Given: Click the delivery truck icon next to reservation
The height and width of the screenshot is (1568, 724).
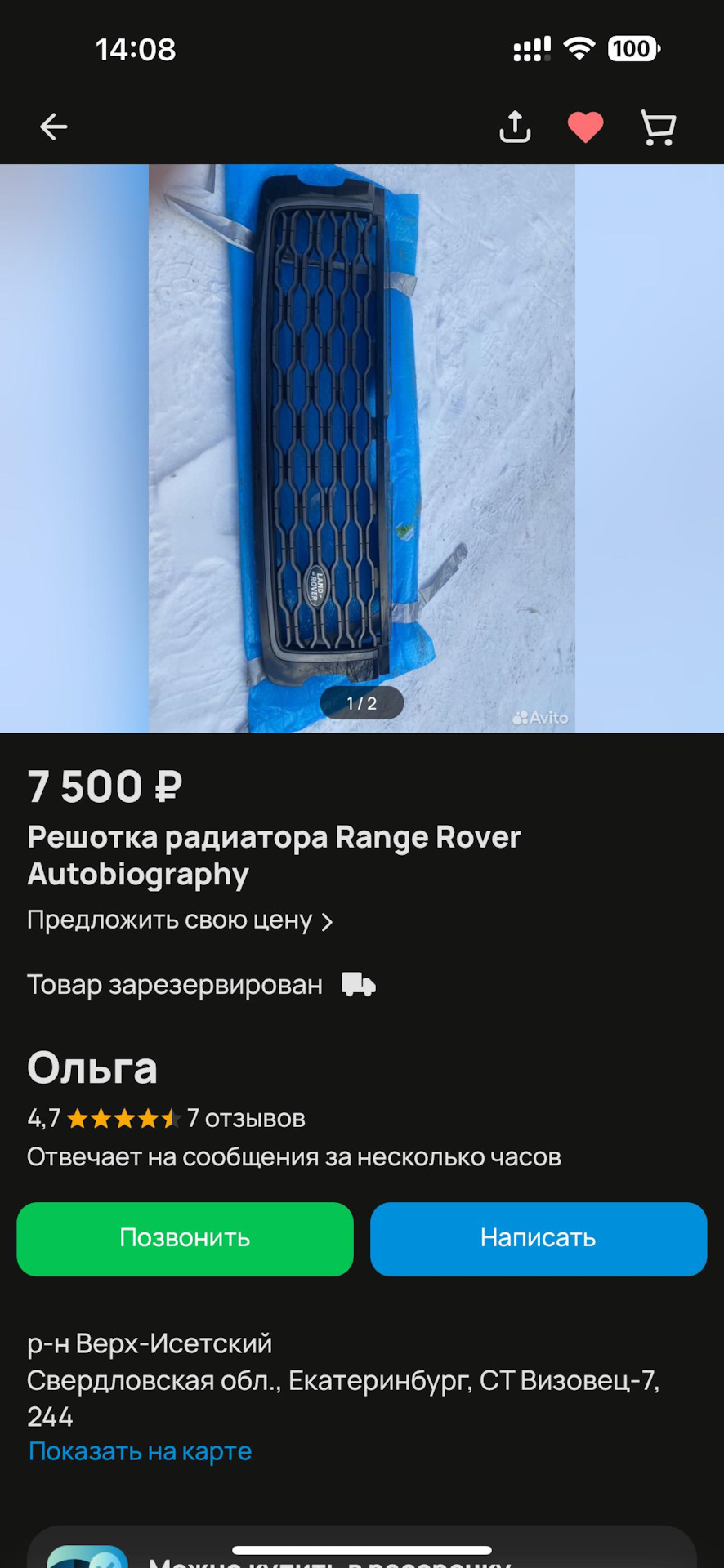Looking at the screenshot, I should coord(360,984).
